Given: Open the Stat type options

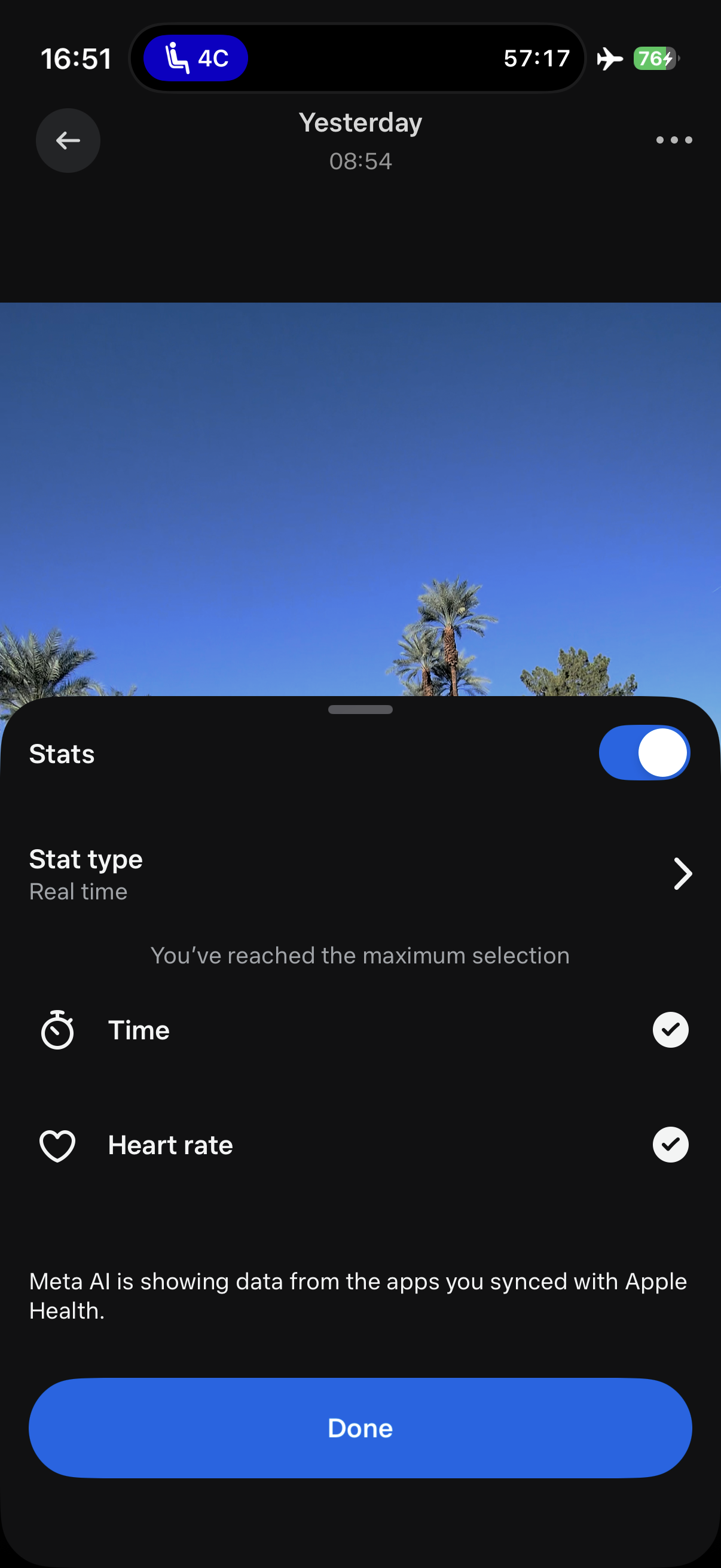Looking at the screenshot, I should (x=682, y=874).
